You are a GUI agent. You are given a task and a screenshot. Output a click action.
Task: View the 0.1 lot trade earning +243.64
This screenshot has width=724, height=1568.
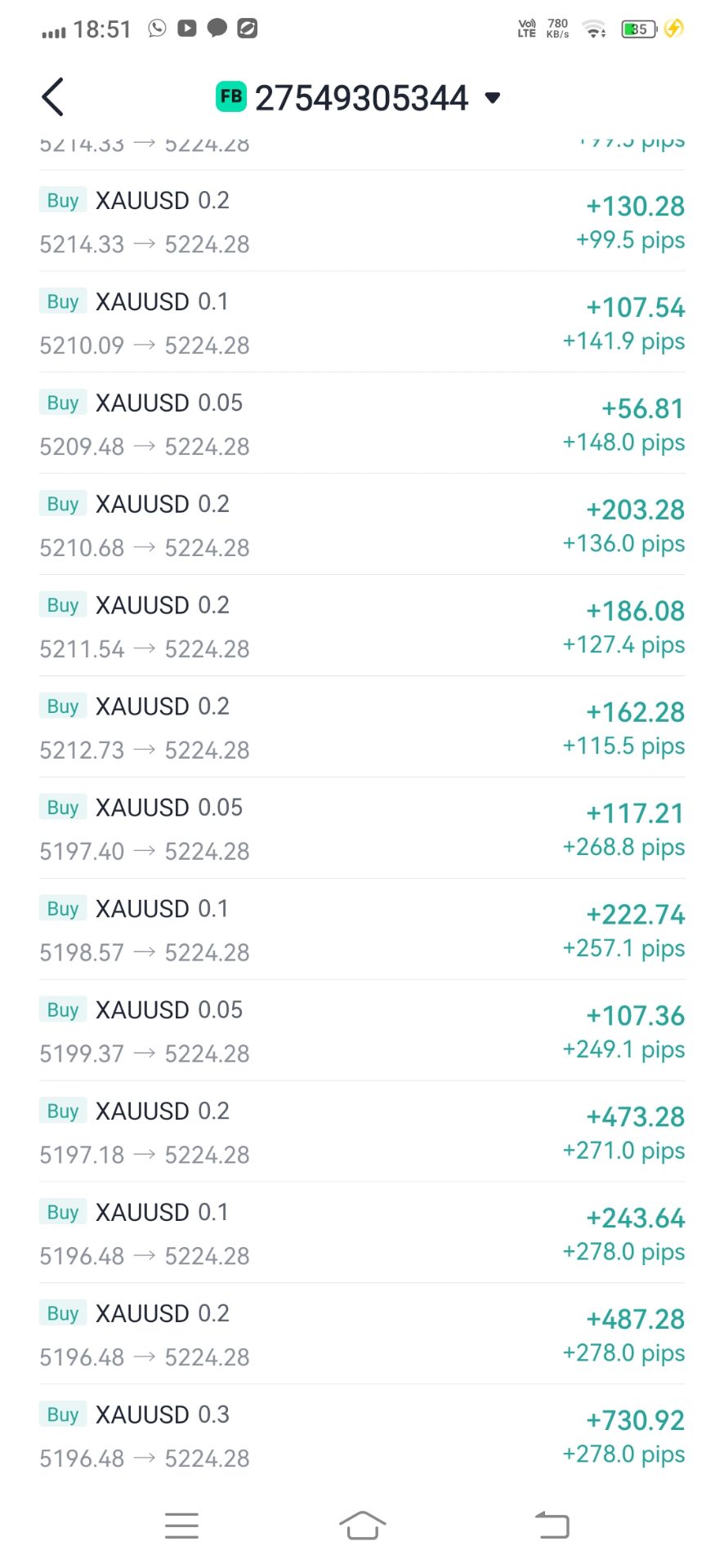point(361,1234)
